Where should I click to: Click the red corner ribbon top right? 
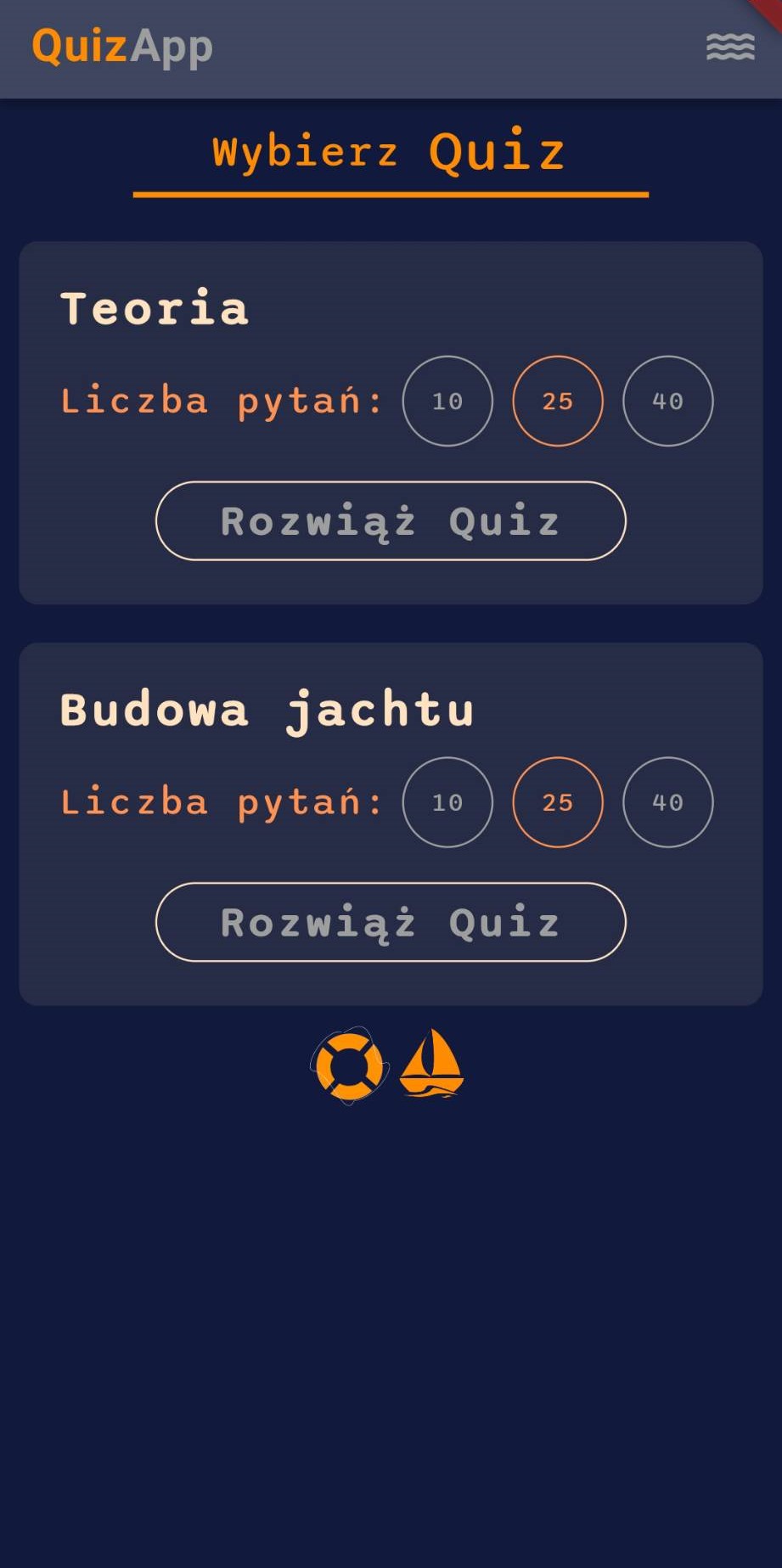[768, 10]
